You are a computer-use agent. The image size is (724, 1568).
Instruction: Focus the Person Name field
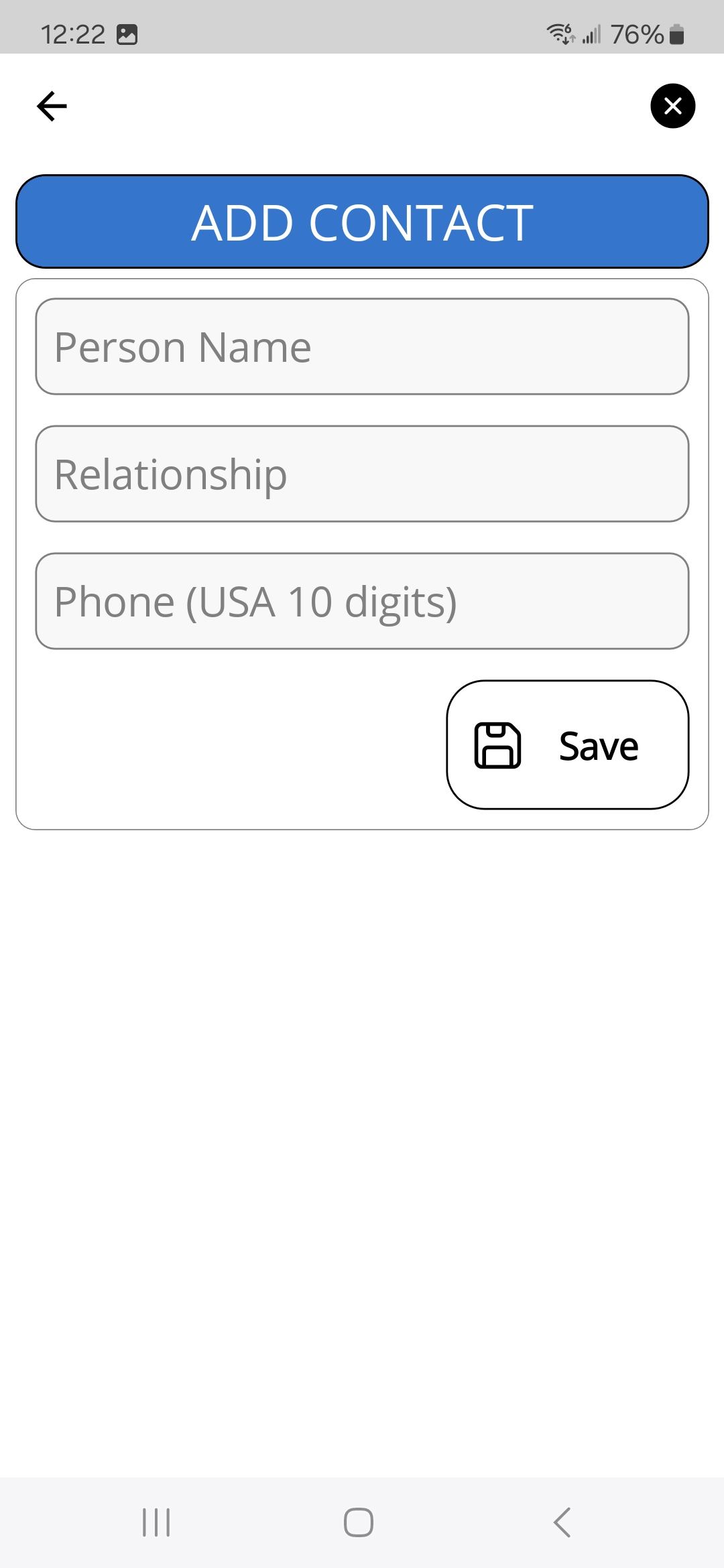click(x=362, y=346)
